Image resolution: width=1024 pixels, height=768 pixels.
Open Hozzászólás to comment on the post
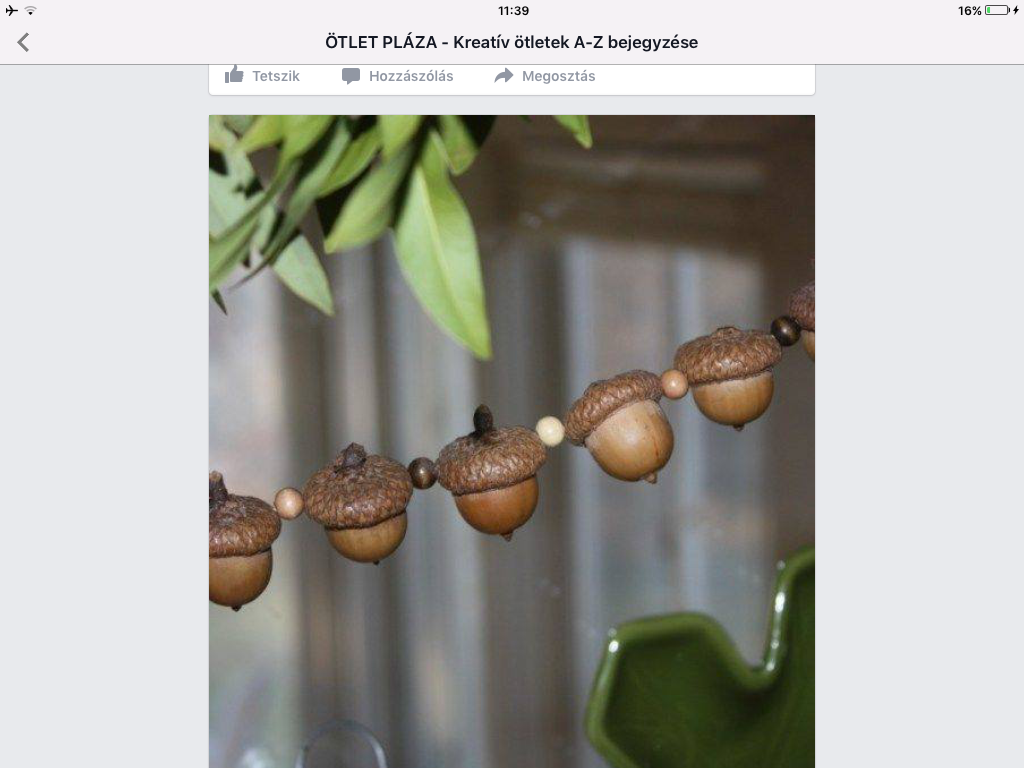pos(397,76)
